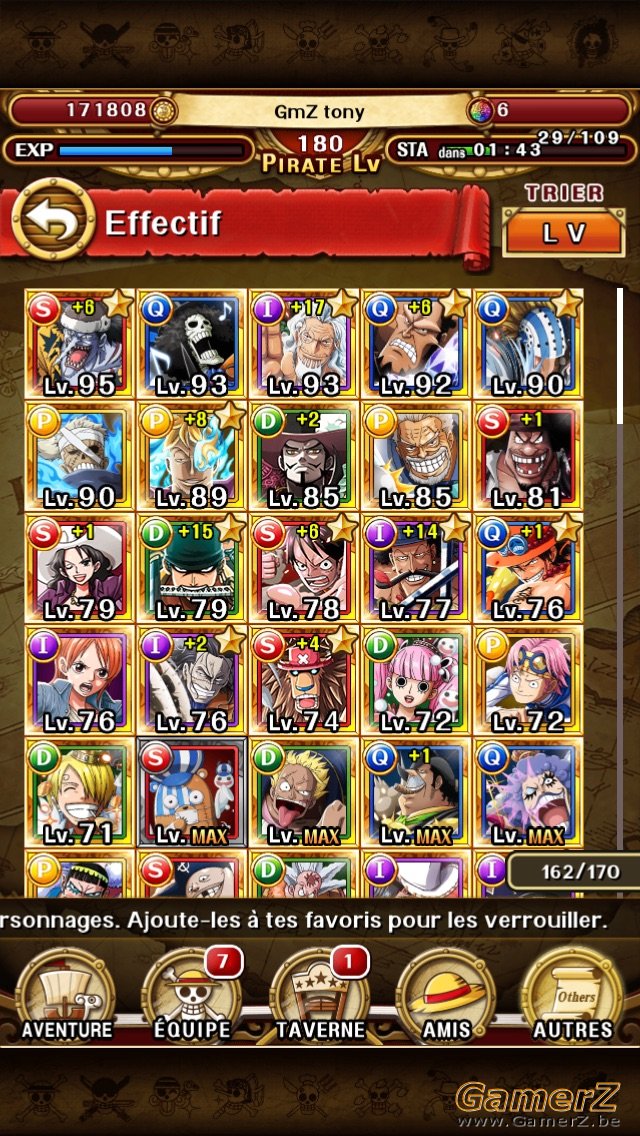This screenshot has height=1136, width=640.
Task: Select the Lv.71 blond character card
Action: coord(80,793)
